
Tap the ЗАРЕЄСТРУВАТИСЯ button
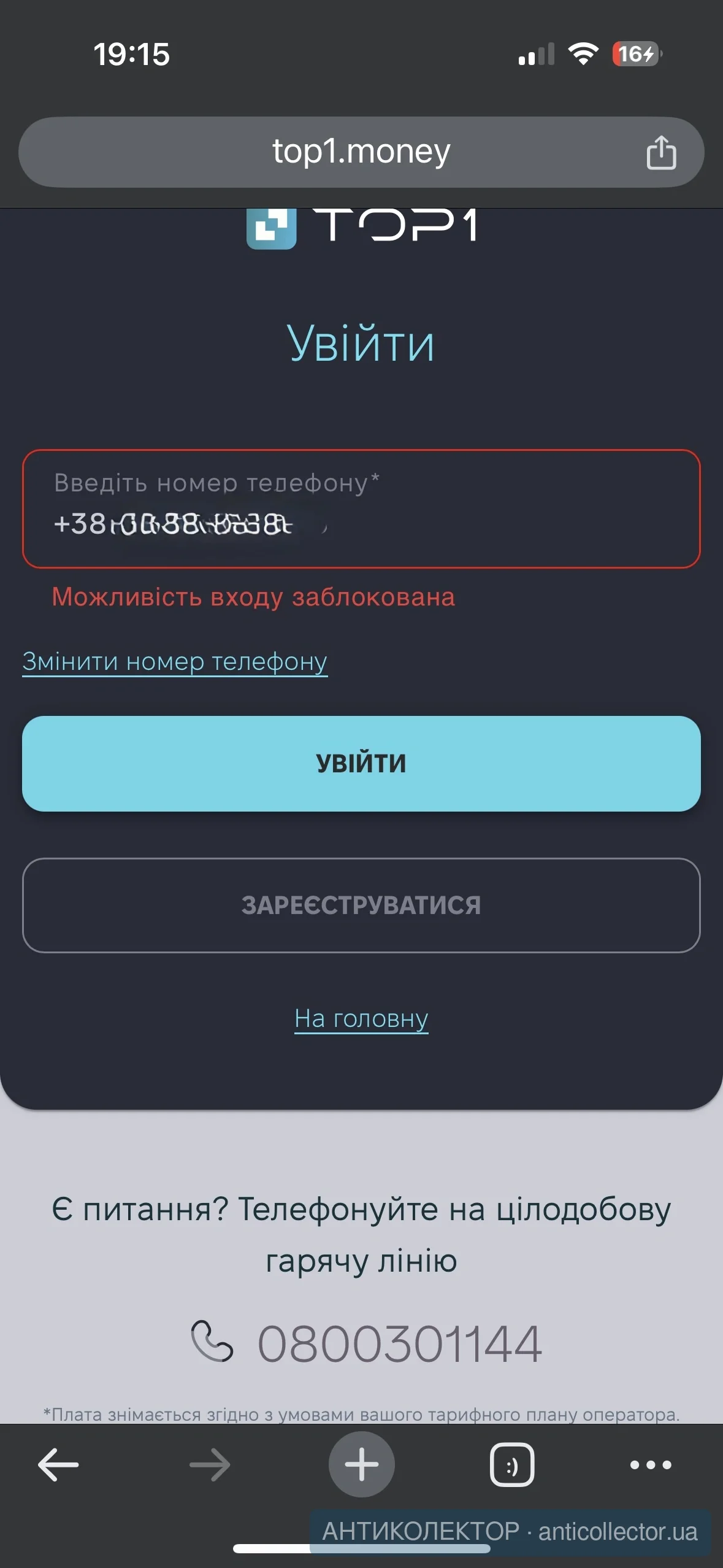[x=361, y=905]
